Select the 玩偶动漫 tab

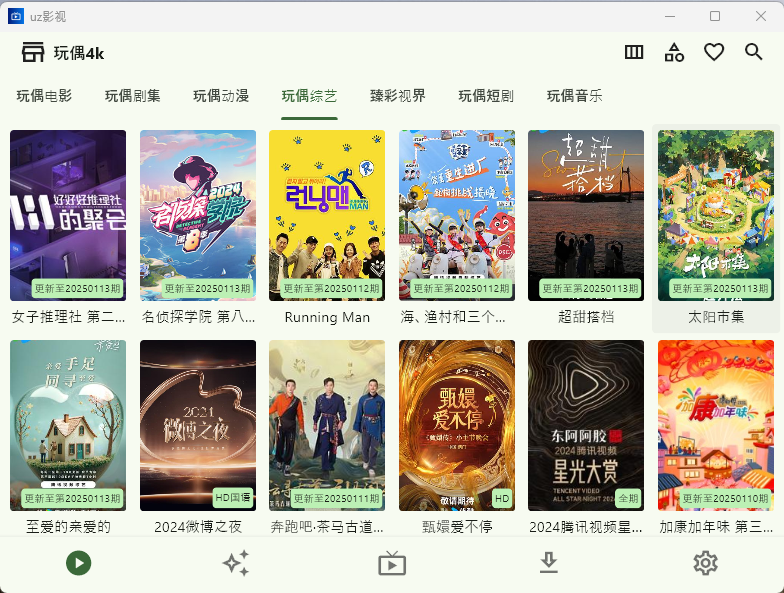pos(221,96)
